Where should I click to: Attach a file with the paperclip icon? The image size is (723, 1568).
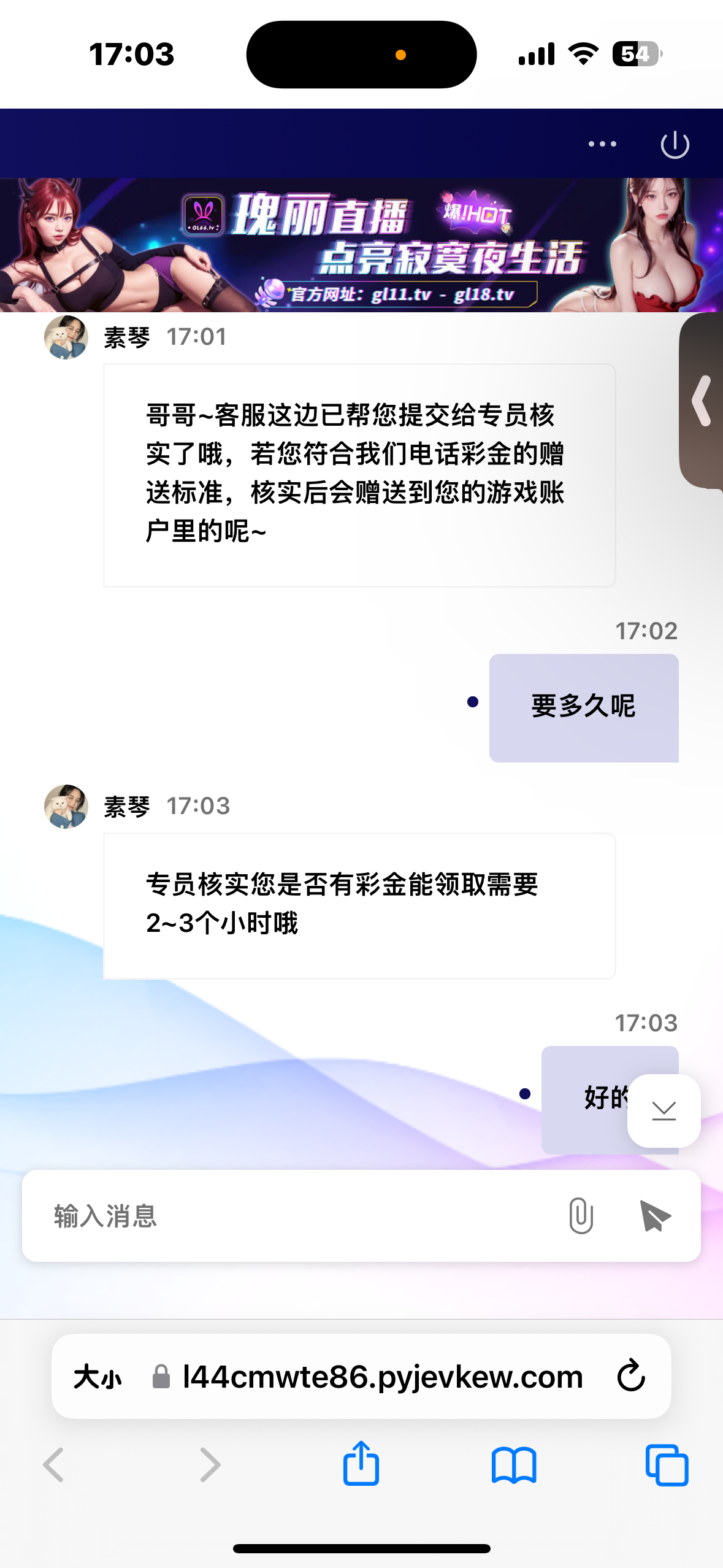click(580, 1216)
